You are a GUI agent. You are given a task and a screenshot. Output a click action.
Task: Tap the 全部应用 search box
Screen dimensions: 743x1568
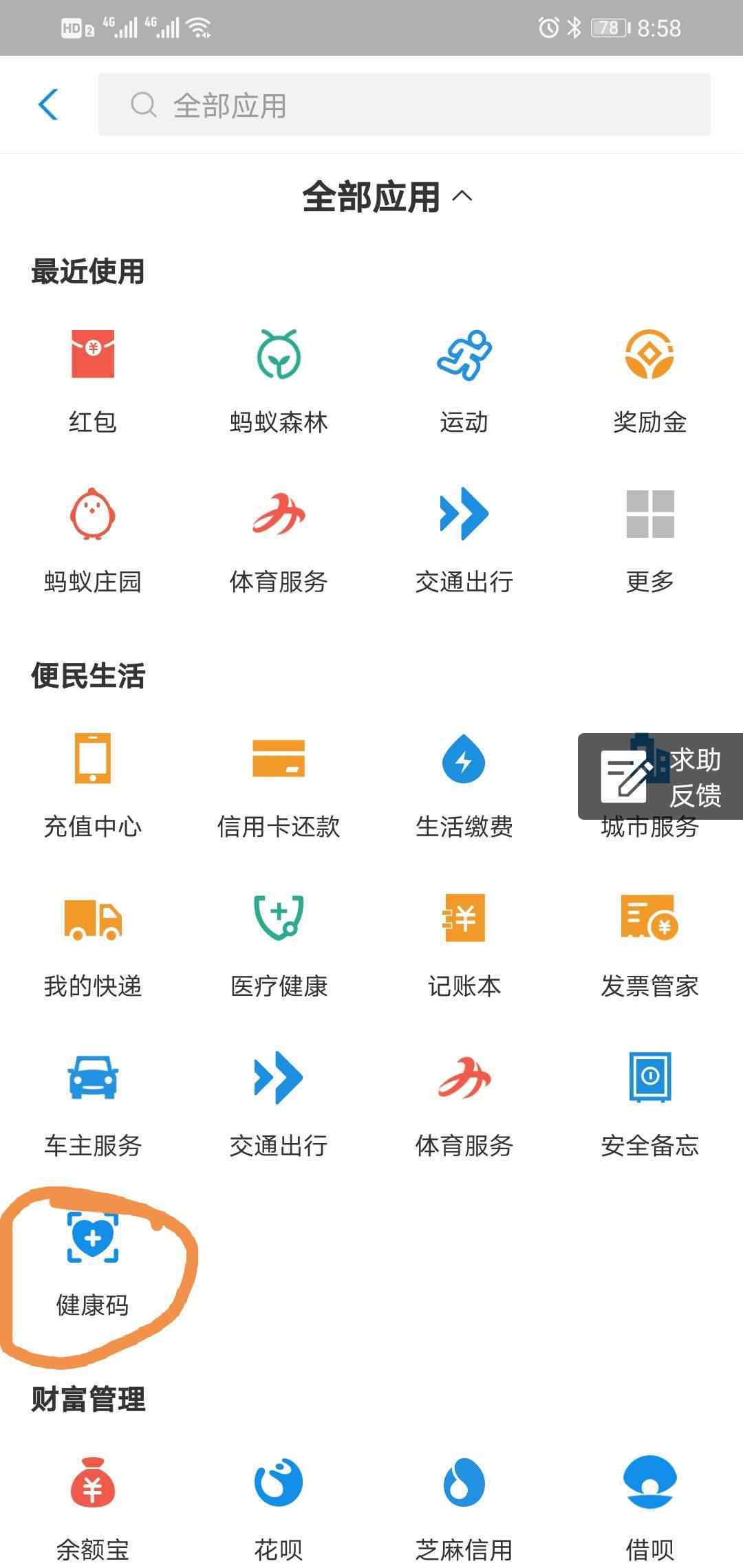(x=404, y=105)
